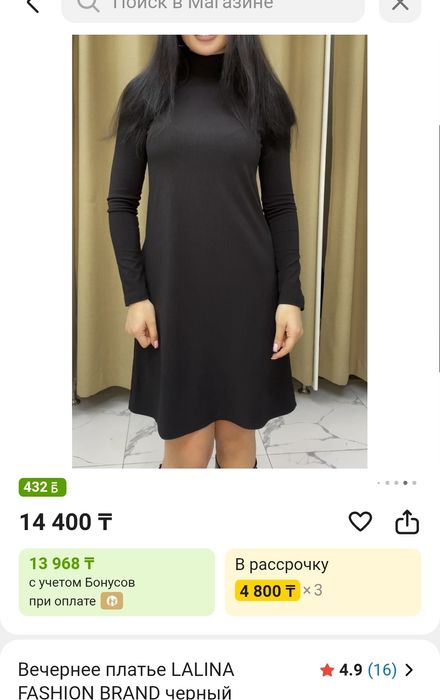The width and height of the screenshot is (440, 700).
Task: Open the store search field
Action: coord(213,7)
